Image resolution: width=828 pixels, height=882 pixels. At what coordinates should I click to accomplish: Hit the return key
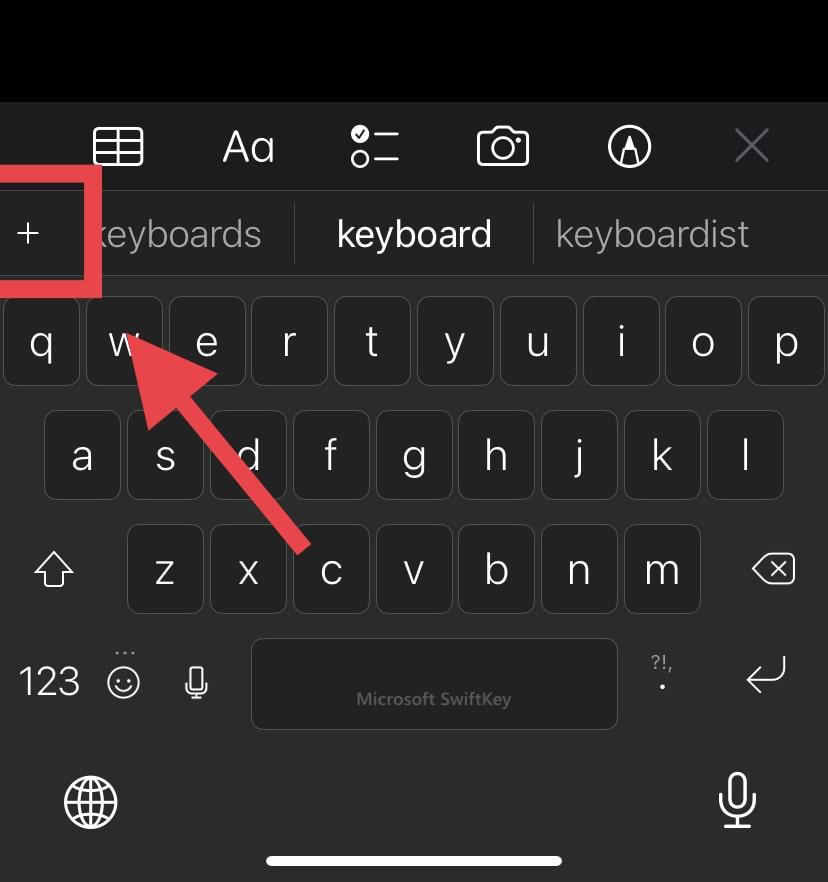click(x=766, y=676)
